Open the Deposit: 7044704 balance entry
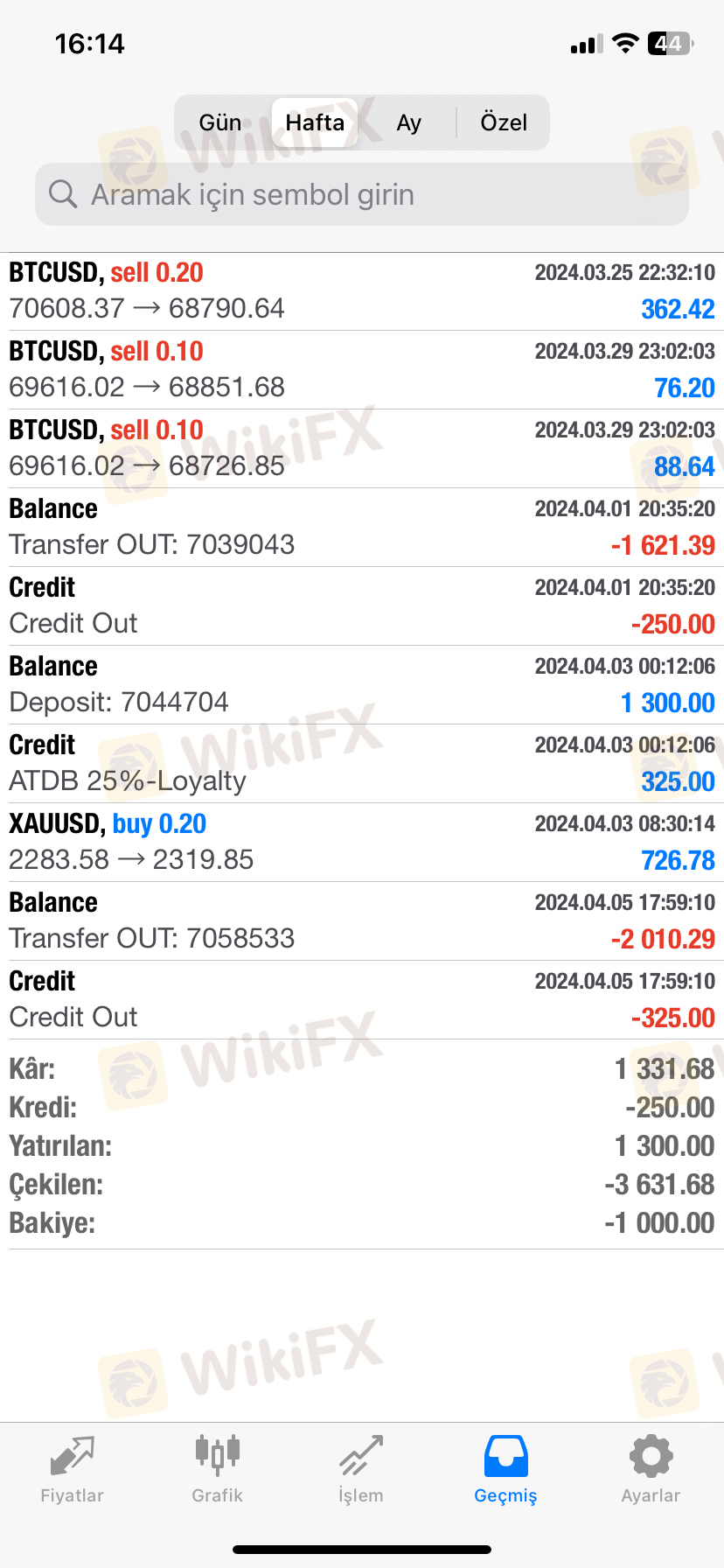This screenshot has height=1568, width=724. pos(362,685)
